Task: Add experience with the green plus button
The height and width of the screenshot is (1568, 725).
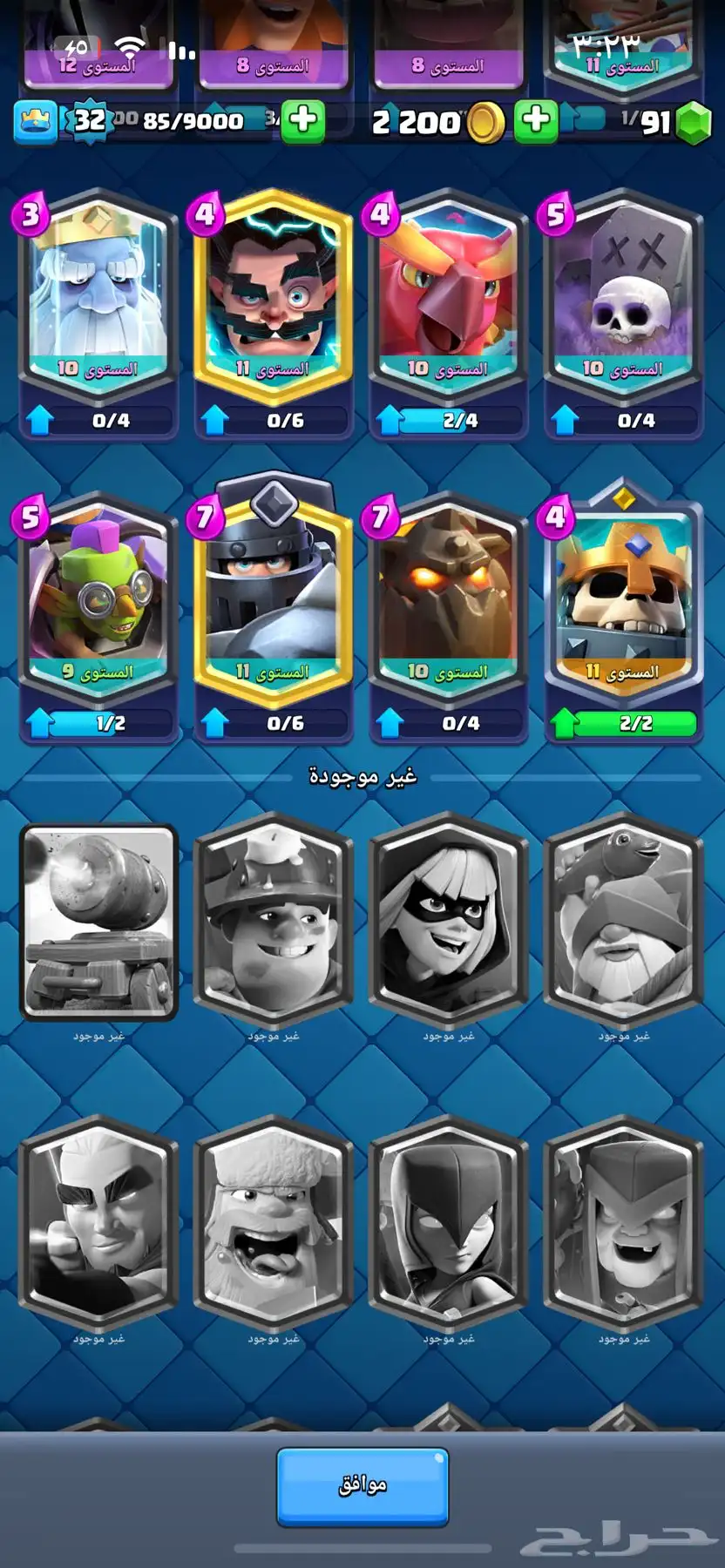Action: tap(302, 120)
